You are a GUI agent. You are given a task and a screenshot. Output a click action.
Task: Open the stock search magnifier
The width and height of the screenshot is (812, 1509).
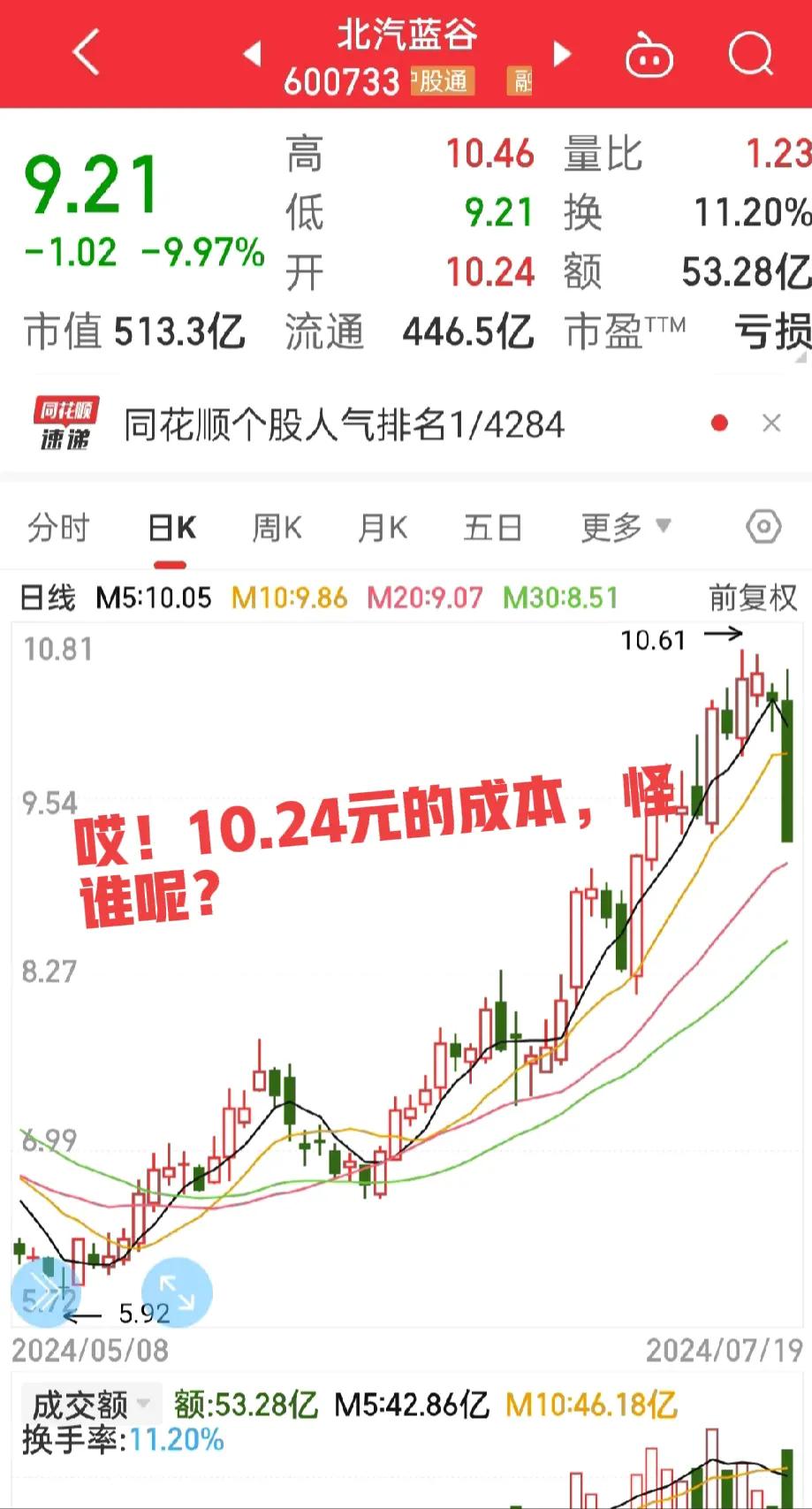749,53
